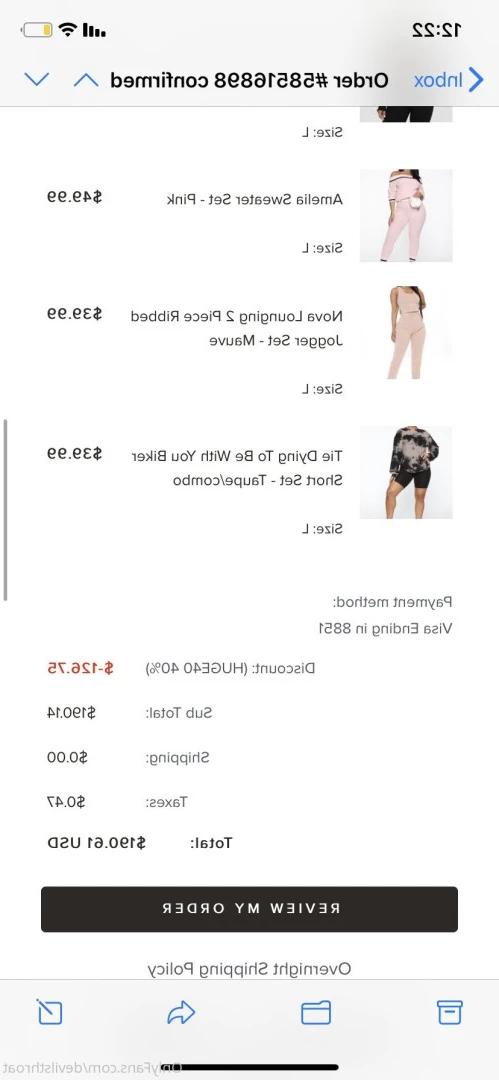499x1080 pixels.
Task: Open the reply and forward options
Action: tap(181, 1012)
